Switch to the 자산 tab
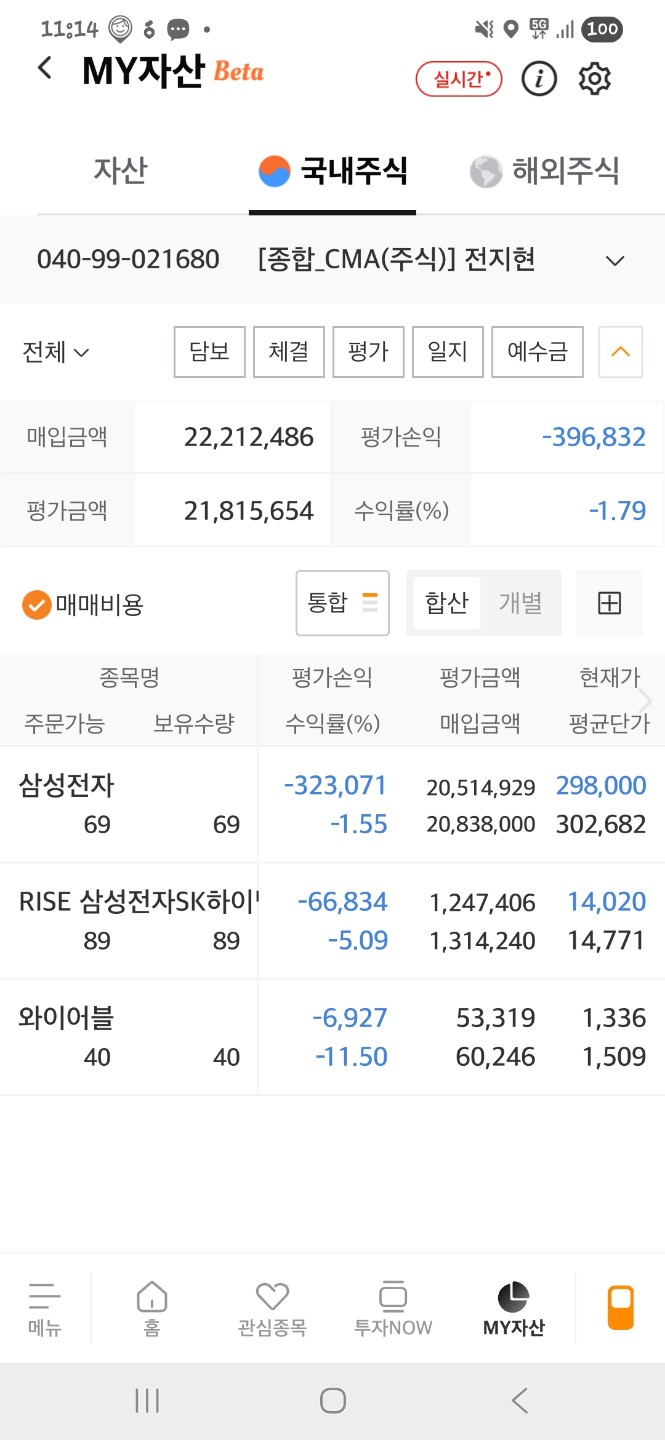Image resolution: width=665 pixels, height=1440 pixels. [120, 171]
